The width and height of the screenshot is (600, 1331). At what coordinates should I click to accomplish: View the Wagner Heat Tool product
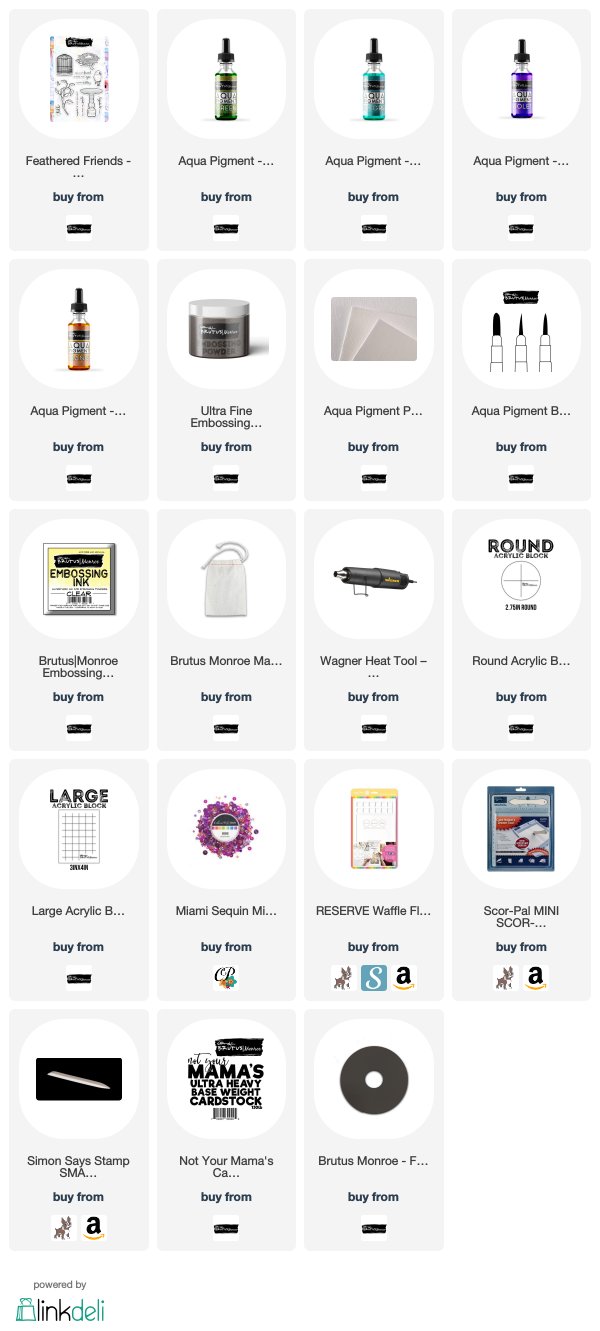click(x=373, y=630)
